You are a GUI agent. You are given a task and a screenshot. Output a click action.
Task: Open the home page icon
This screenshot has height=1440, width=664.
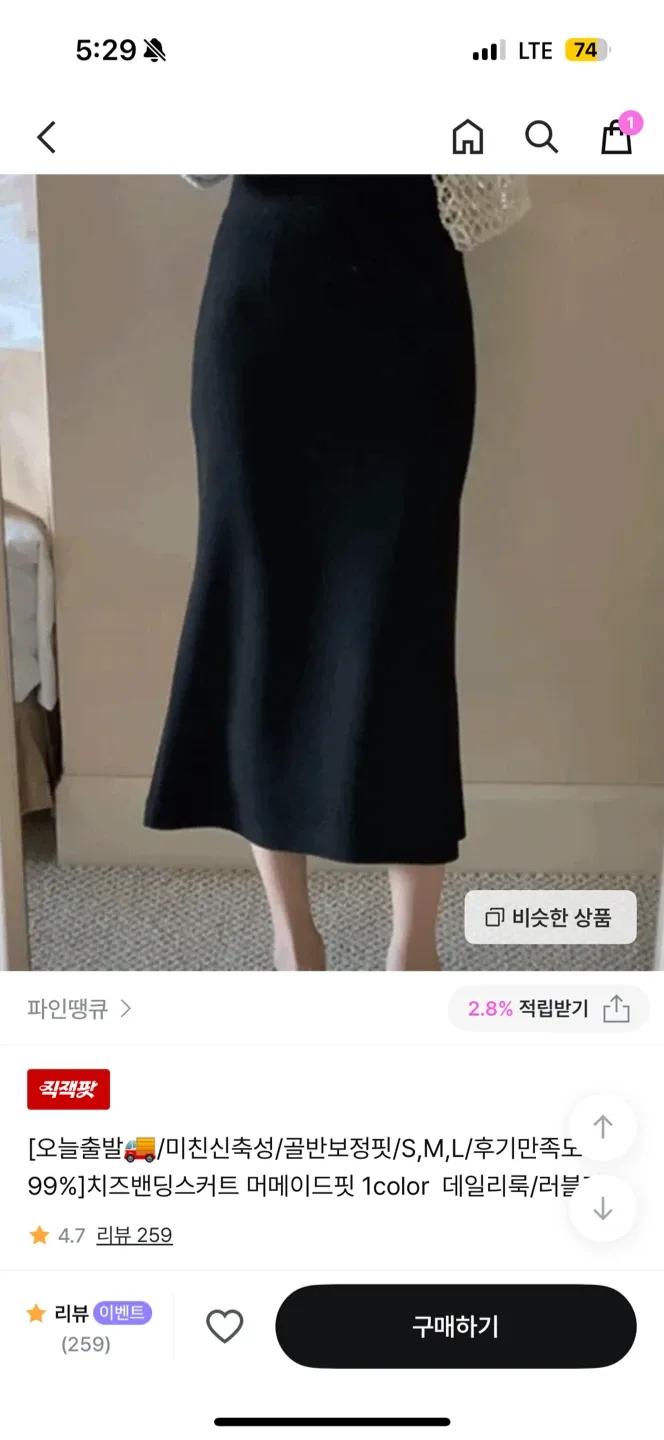click(x=467, y=137)
